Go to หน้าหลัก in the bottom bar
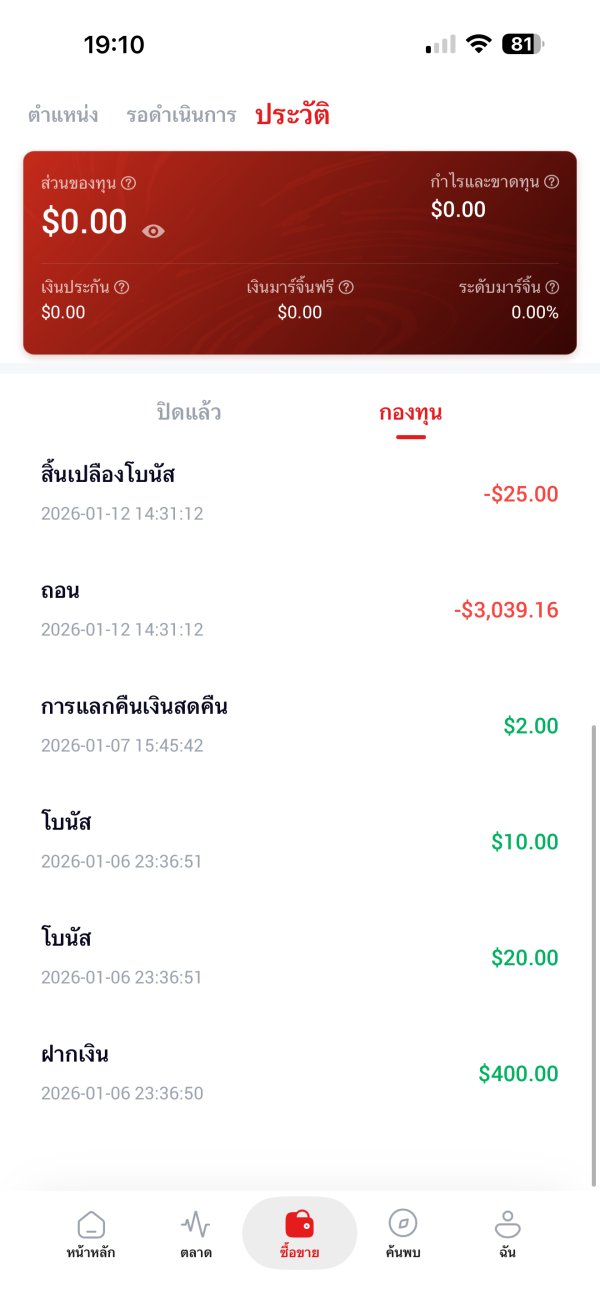Screen dimensions: 600x1304 (91, 1233)
